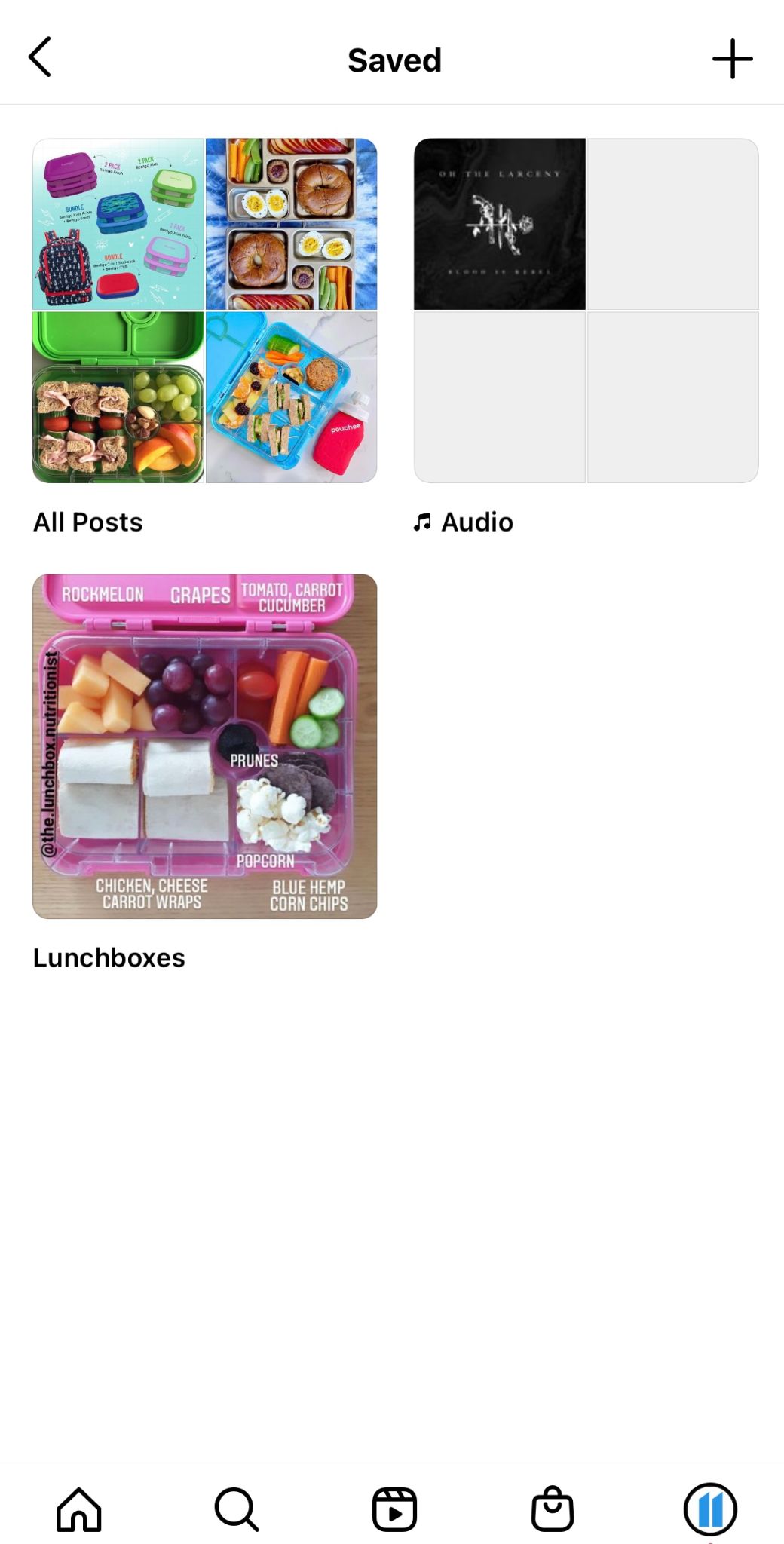Open the Audio saved collection
Image resolution: width=784 pixels, height=1544 pixels.
pyautogui.click(x=586, y=311)
